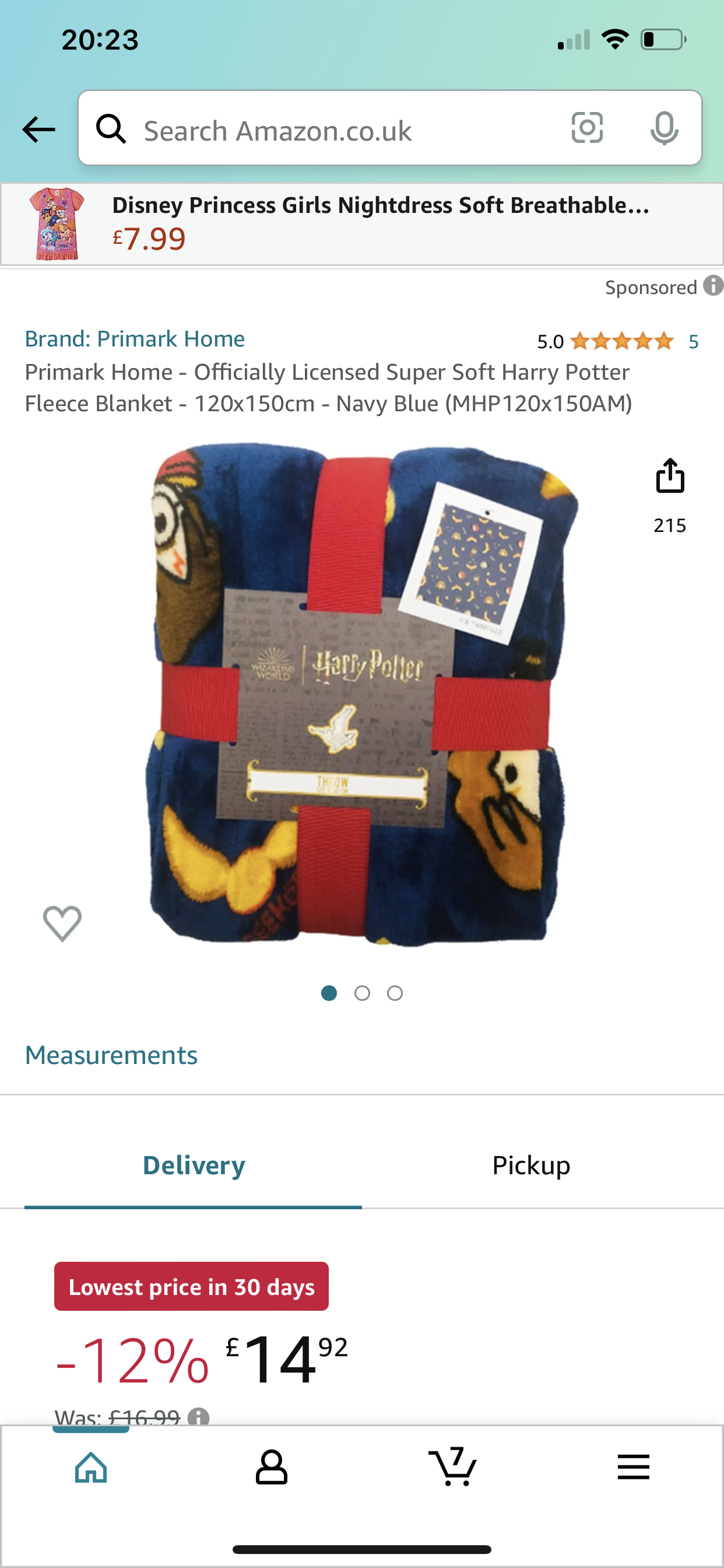Open camera scan search
This screenshot has width=724, height=1568.
587,128
